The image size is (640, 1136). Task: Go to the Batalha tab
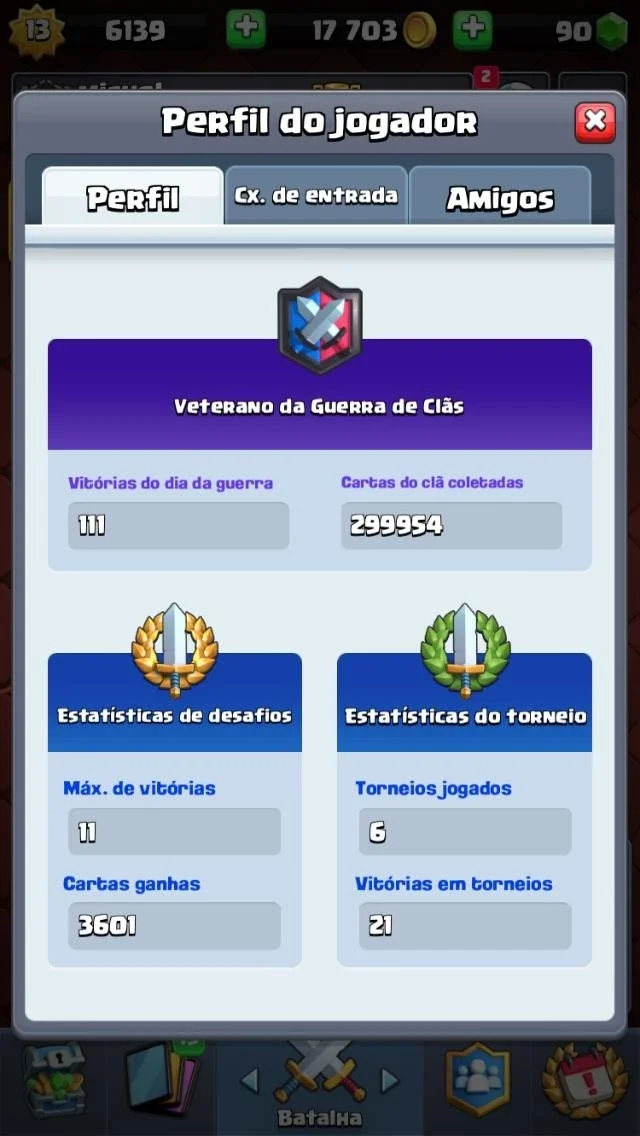[320, 1085]
